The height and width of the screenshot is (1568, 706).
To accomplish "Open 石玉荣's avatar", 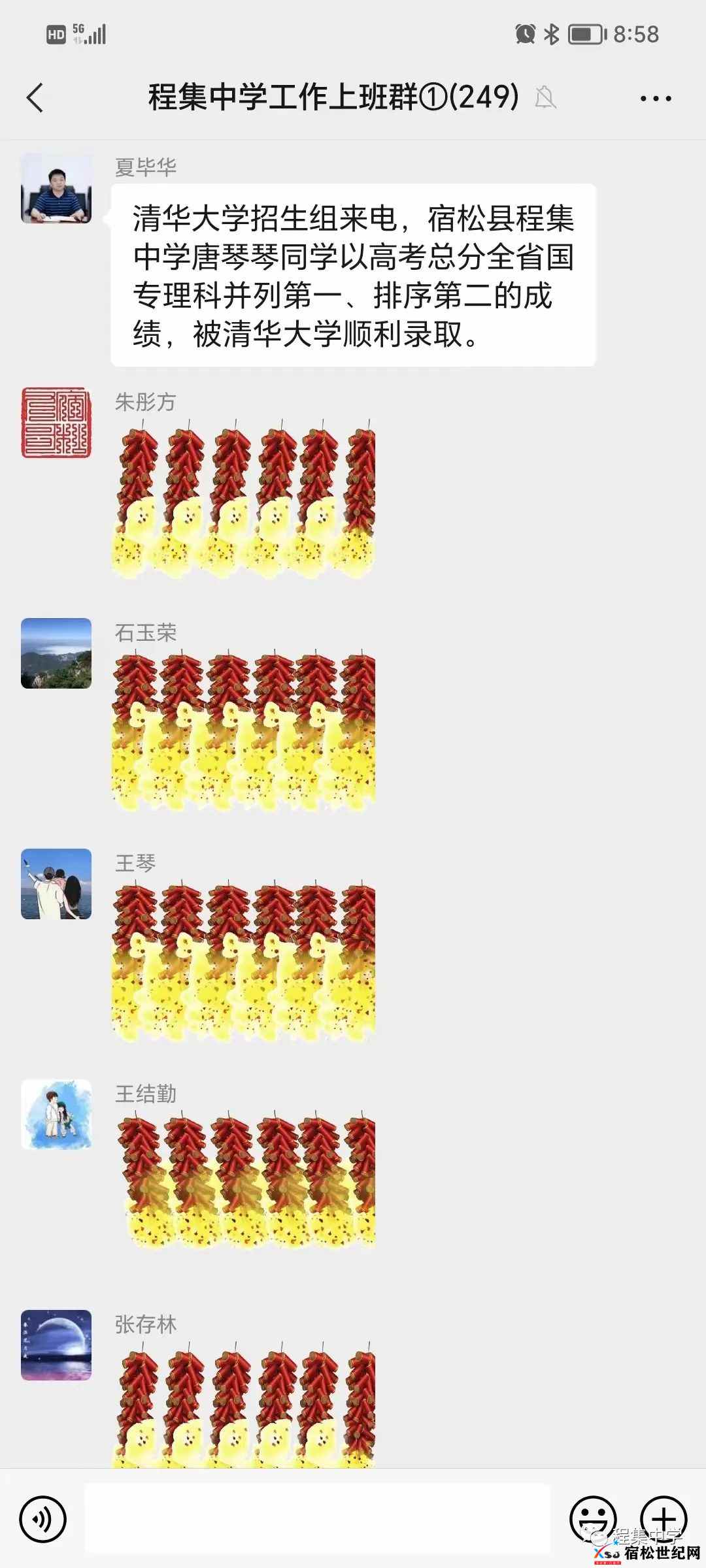I will pyautogui.click(x=56, y=653).
